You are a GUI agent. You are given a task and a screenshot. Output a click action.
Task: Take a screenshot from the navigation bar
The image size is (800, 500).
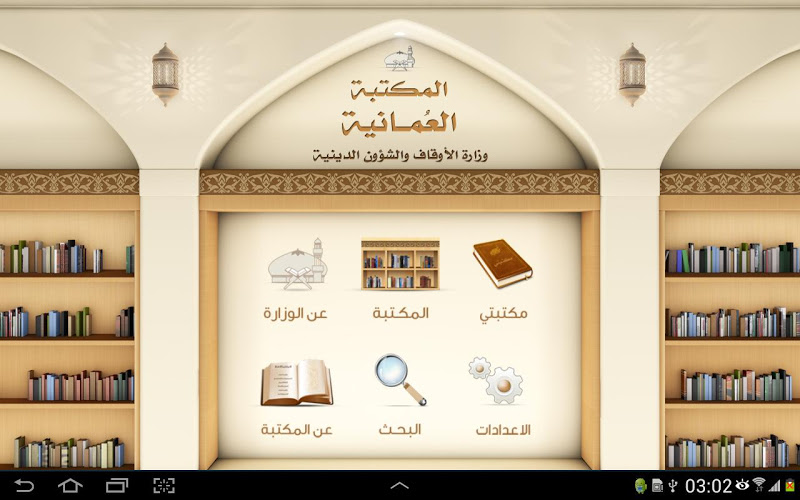pos(163,486)
